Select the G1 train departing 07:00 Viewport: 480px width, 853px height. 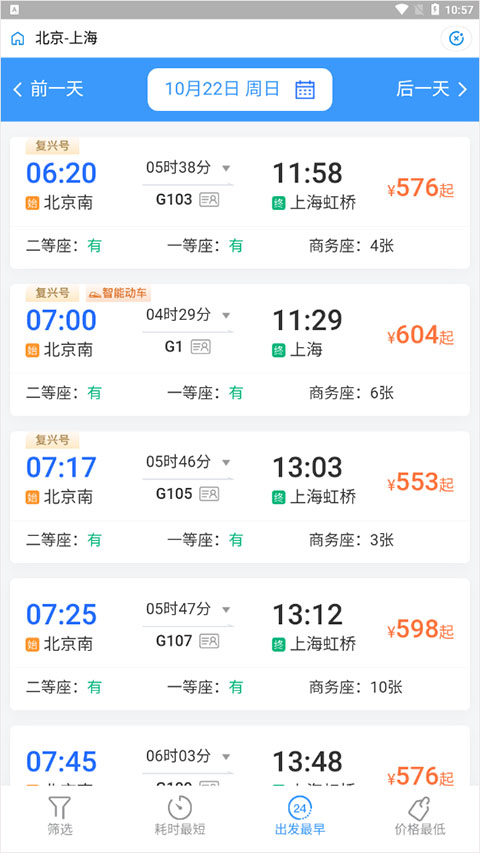(240, 350)
